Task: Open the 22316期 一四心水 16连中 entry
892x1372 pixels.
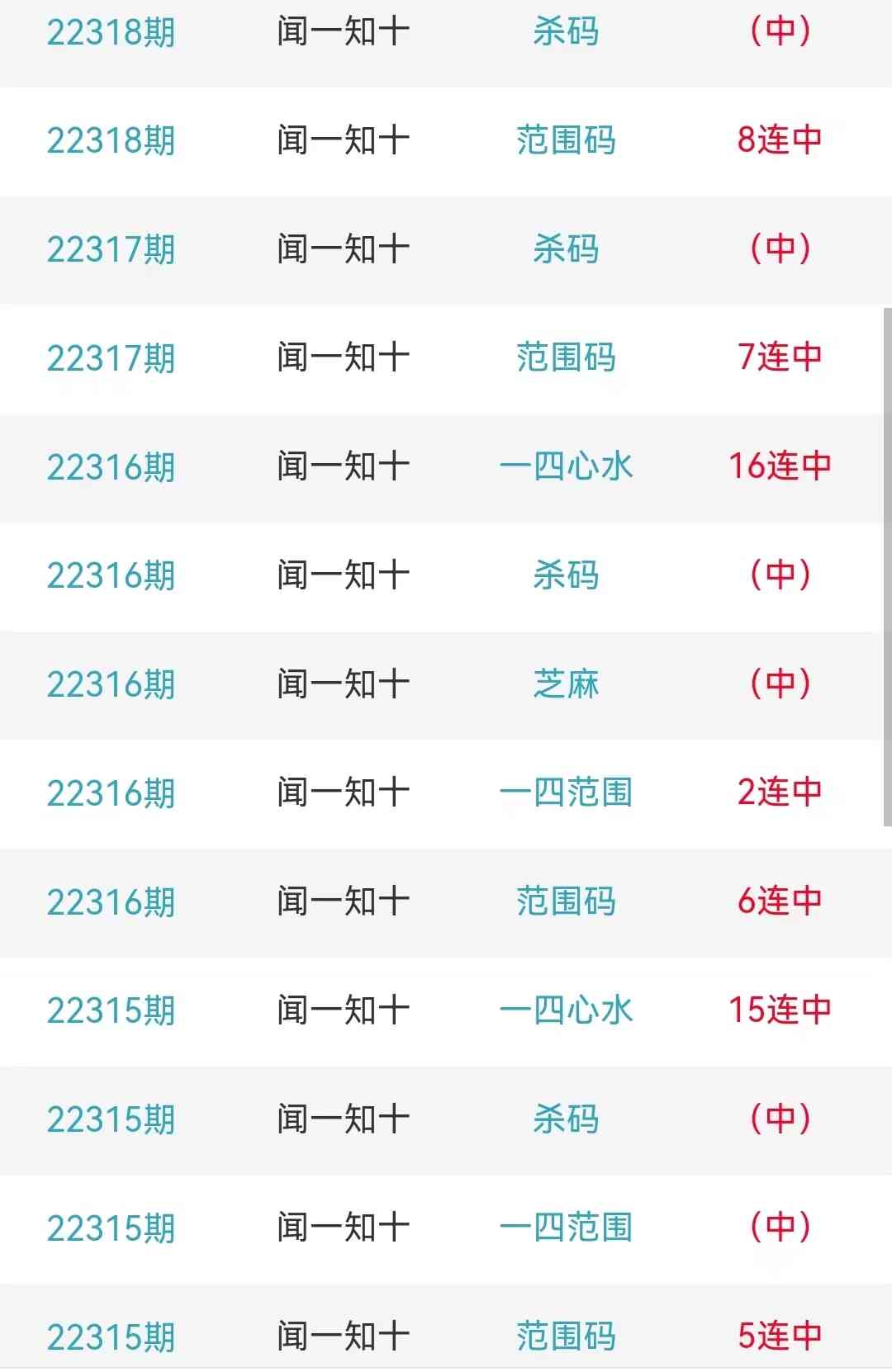Action: pos(565,467)
